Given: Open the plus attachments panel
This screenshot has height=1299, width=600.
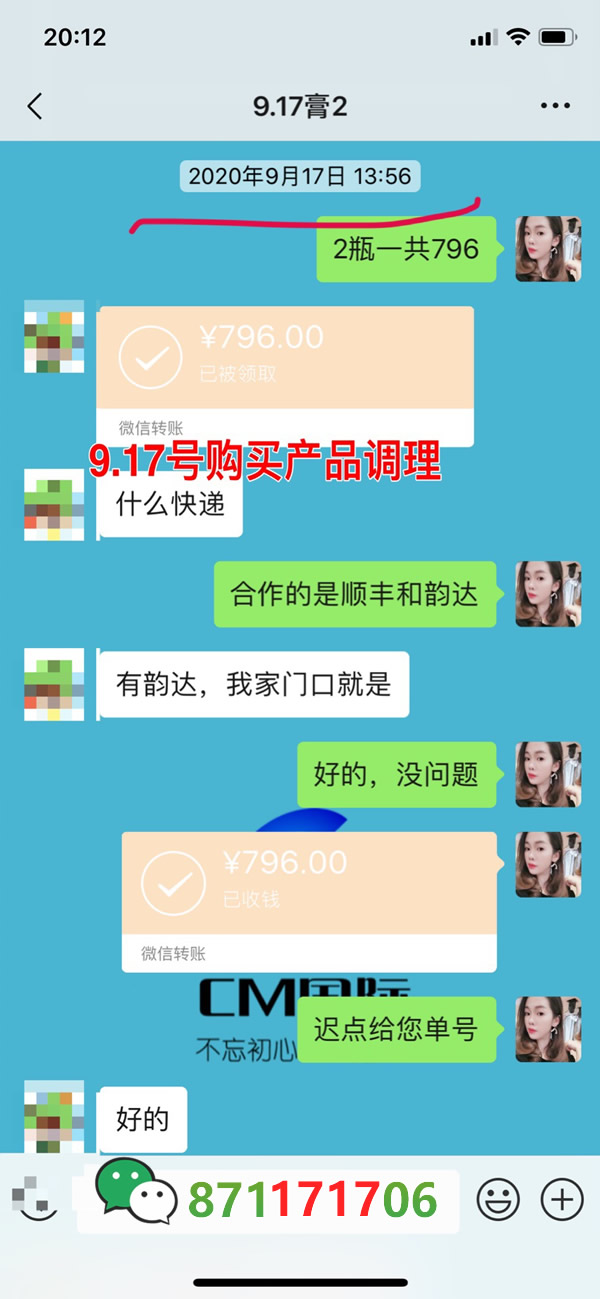Looking at the screenshot, I should tap(561, 1198).
